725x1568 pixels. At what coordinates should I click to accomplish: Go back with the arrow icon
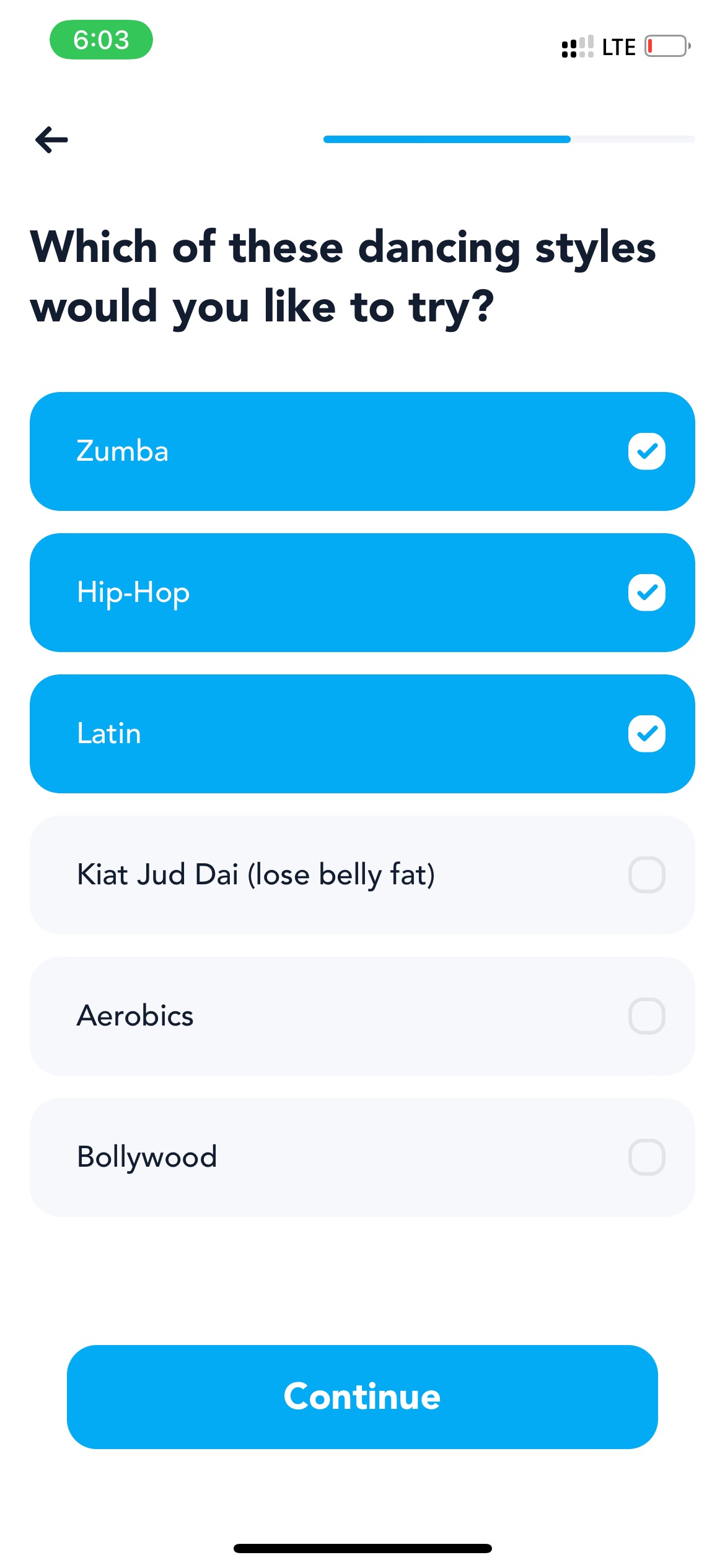pyautogui.click(x=51, y=139)
